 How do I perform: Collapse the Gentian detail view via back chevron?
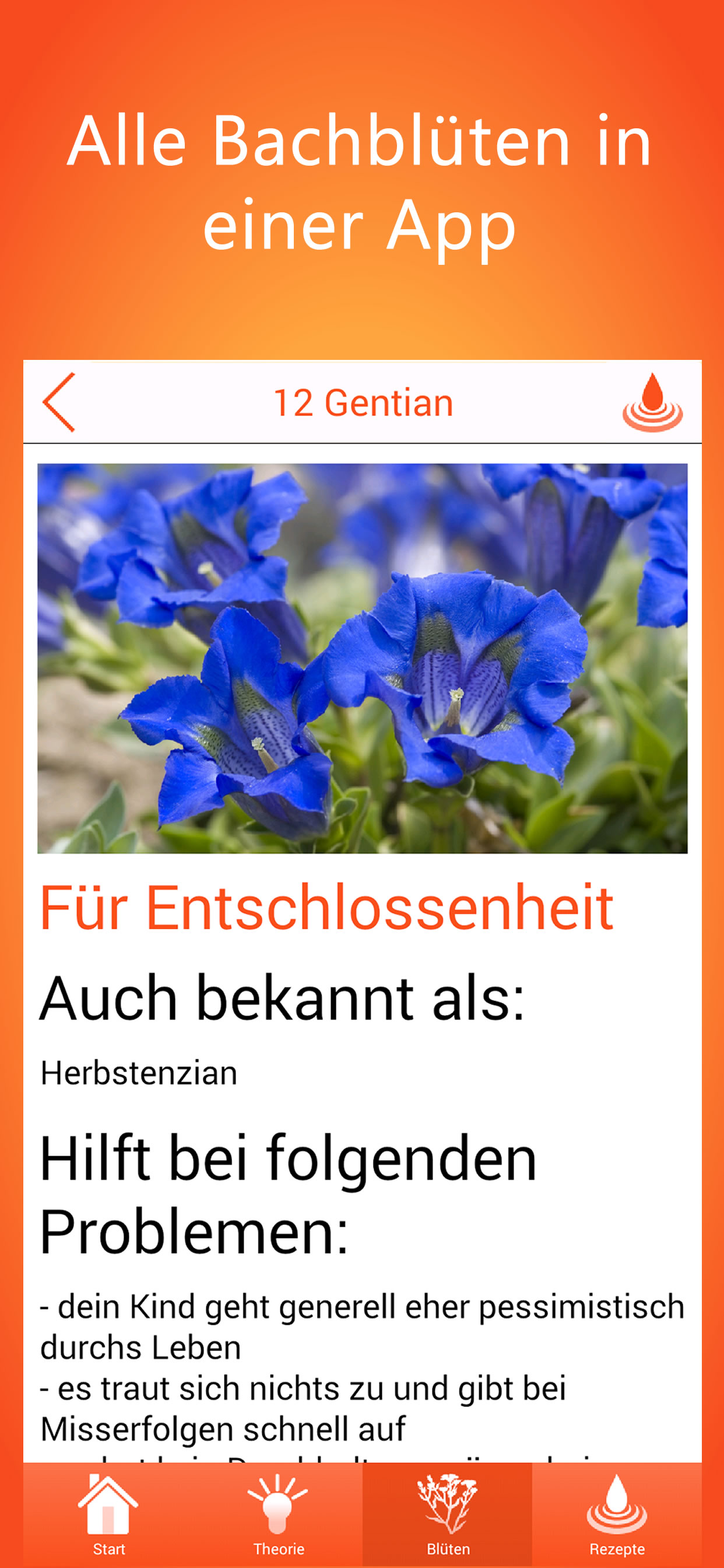(58, 402)
